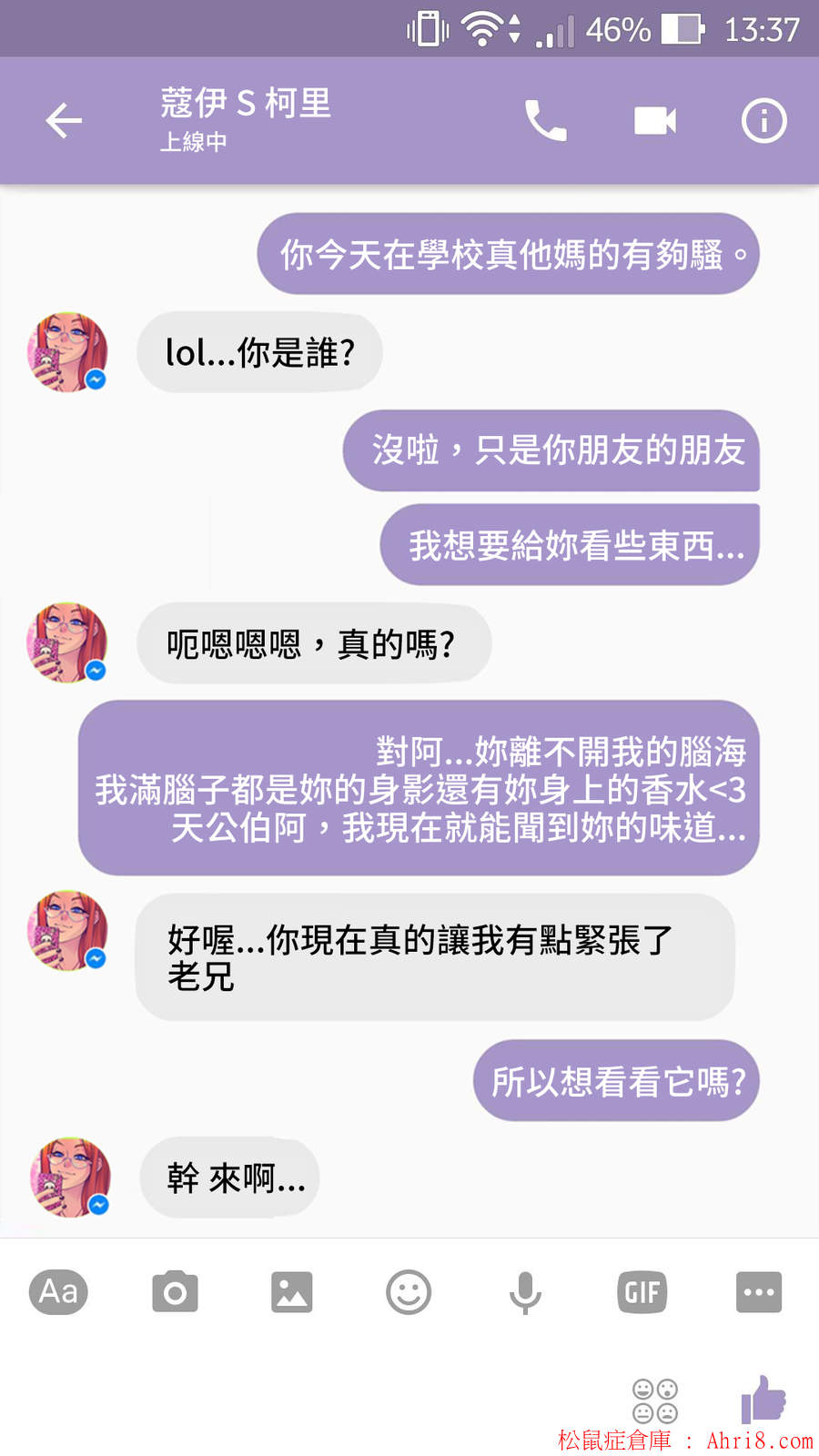Open the camera to take a photo
The image size is (819, 1456).
(175, 1291)
